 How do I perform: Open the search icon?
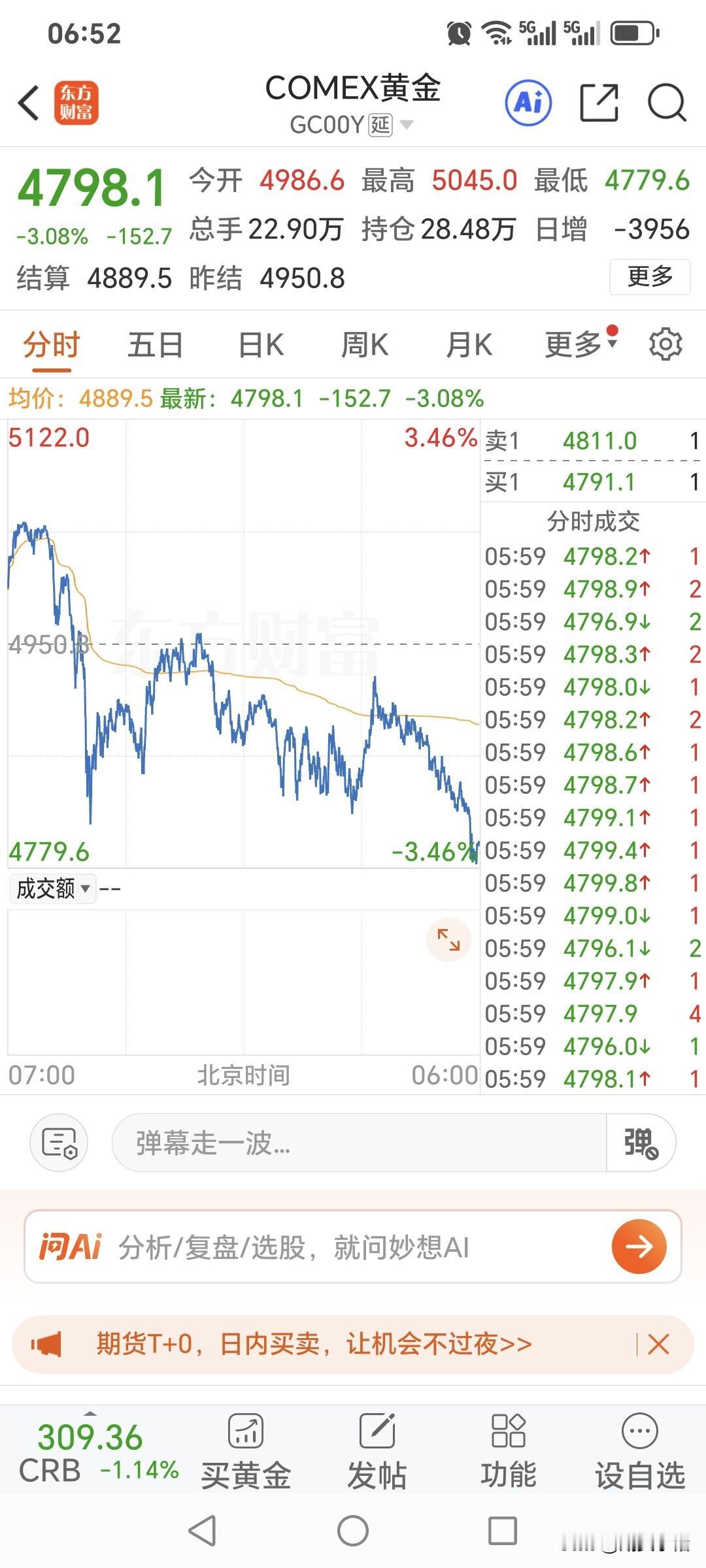(665, 103)
